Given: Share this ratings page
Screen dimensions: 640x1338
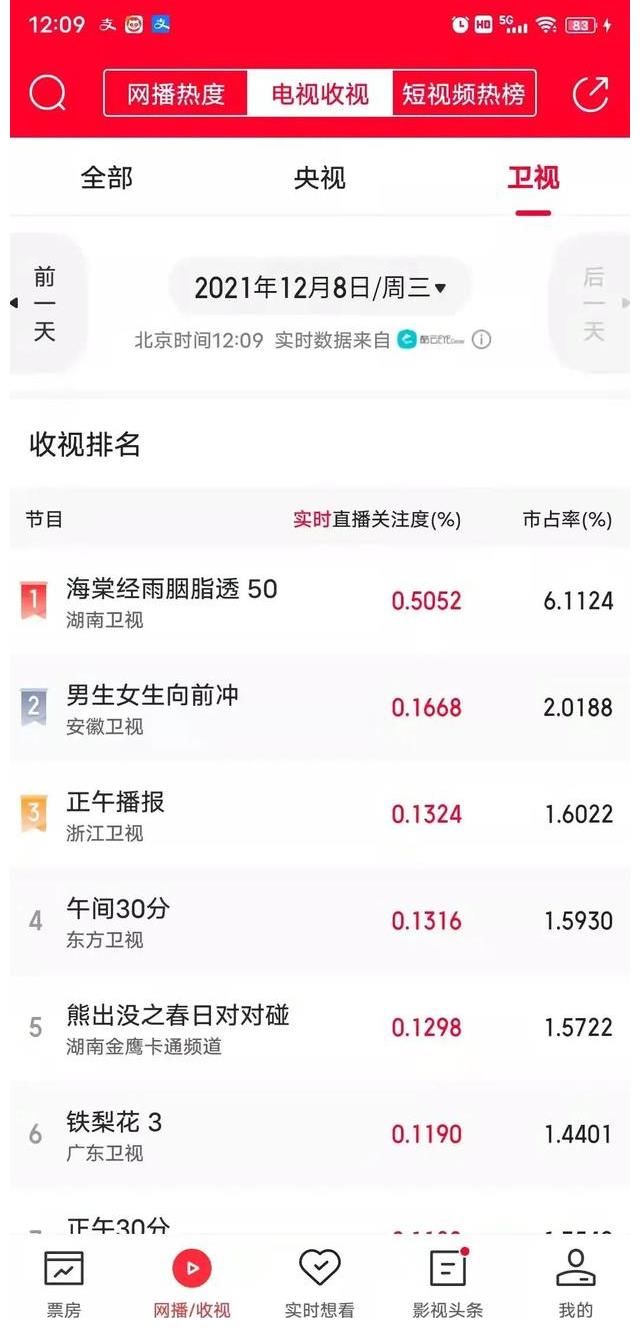Looking at the screenshot, I should [x=590, y=94].
